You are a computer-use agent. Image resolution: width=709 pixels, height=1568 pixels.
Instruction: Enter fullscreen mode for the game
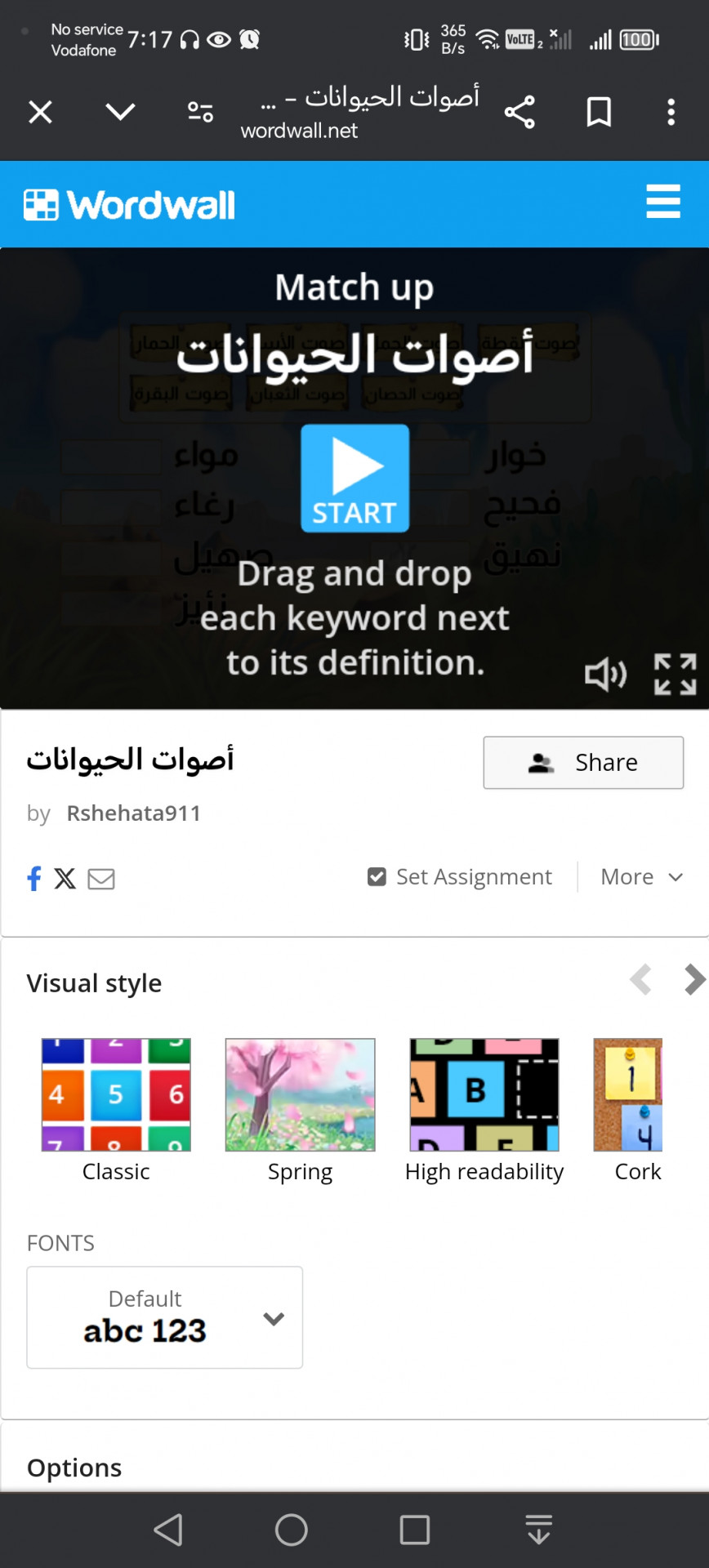click(675, 675)
